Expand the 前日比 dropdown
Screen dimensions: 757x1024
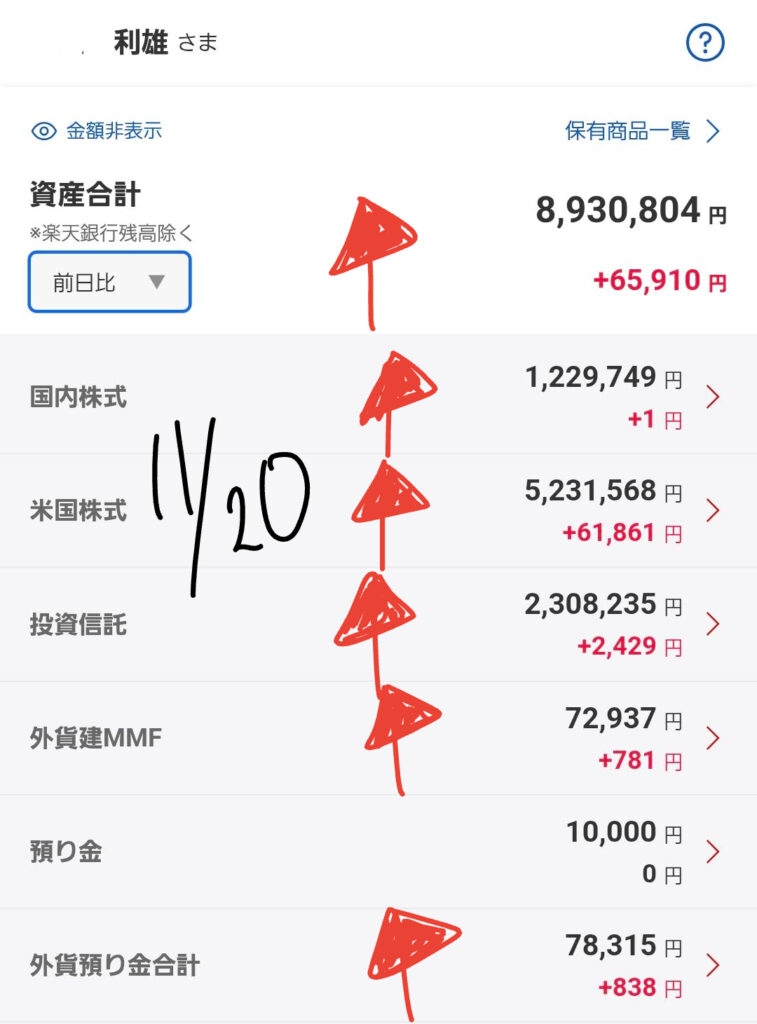click(x=110, y=282)
